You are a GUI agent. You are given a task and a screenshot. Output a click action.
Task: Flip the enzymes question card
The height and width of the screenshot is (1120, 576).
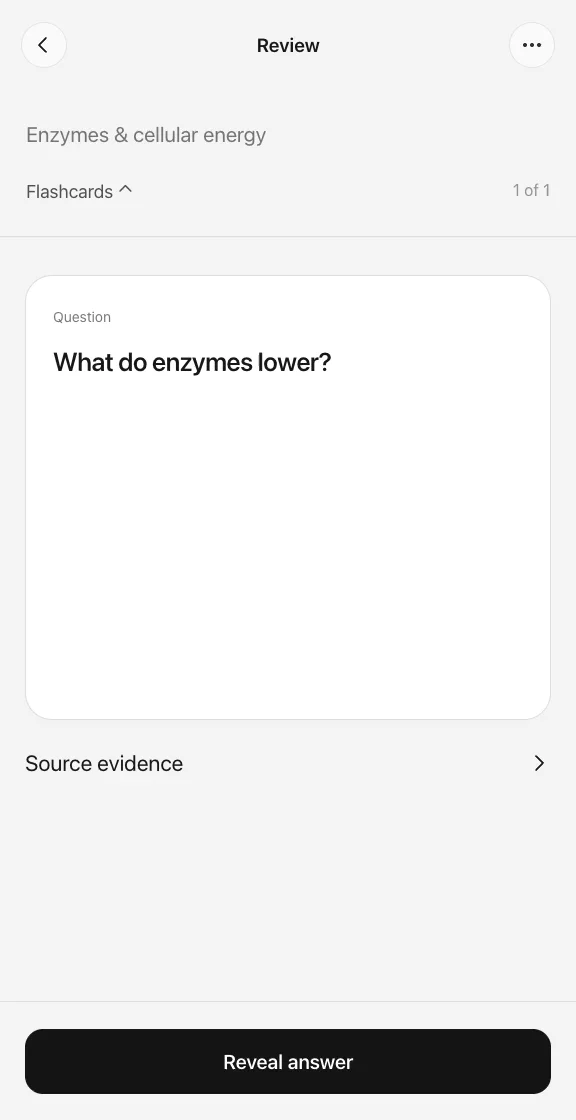tap(288, 497)
